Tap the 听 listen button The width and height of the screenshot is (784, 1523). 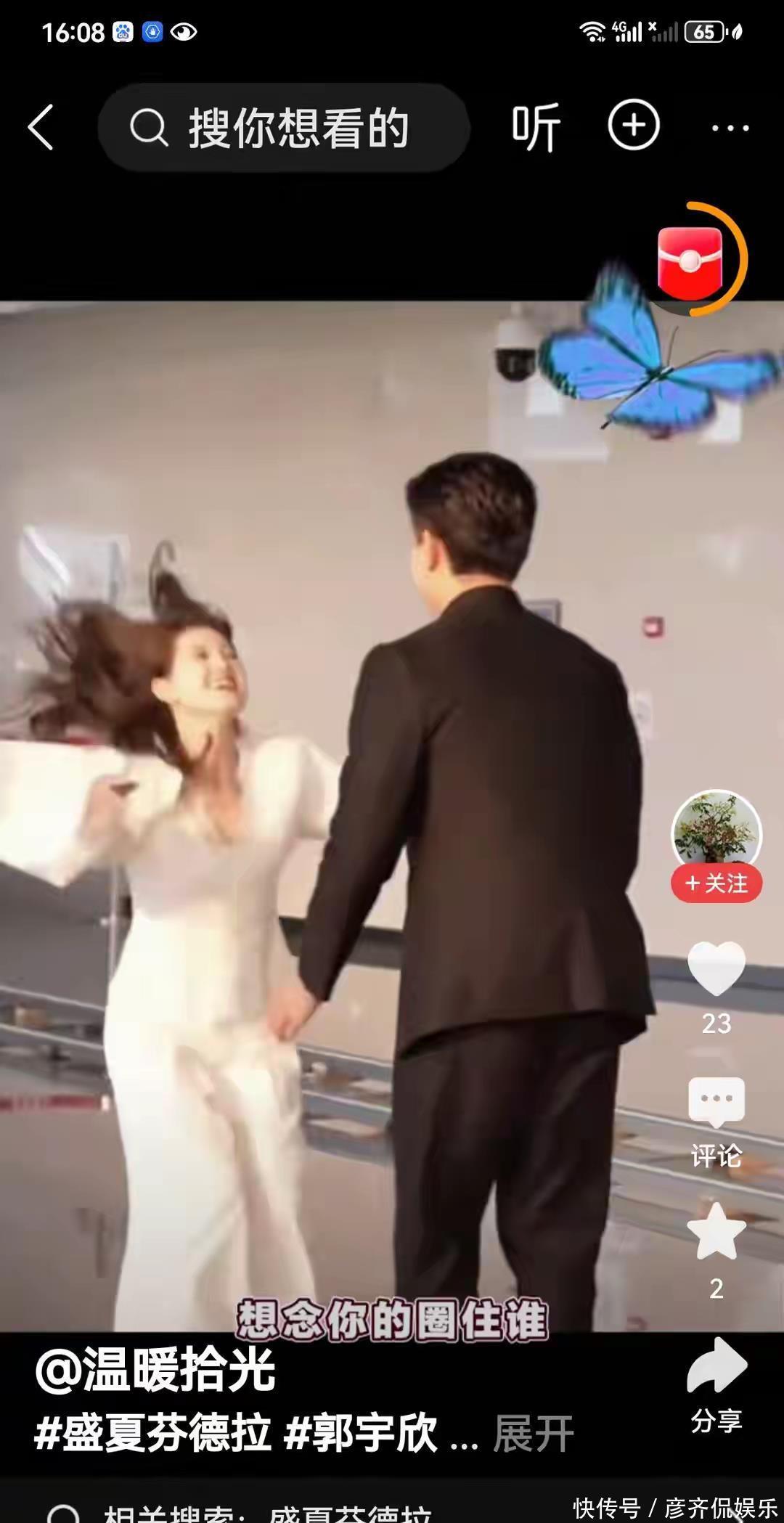536,127
